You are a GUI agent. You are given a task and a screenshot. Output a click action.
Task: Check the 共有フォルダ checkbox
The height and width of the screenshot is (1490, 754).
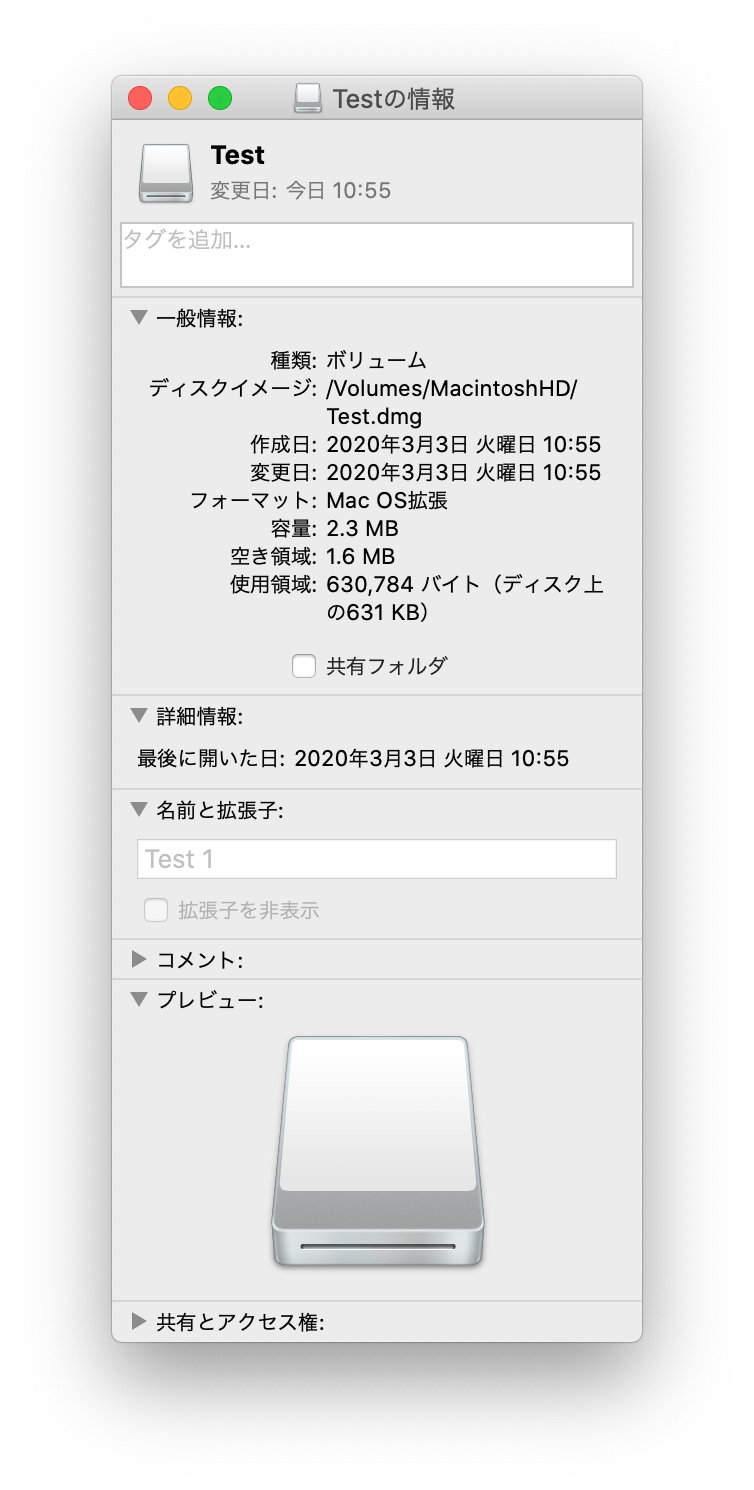[304, 666]
